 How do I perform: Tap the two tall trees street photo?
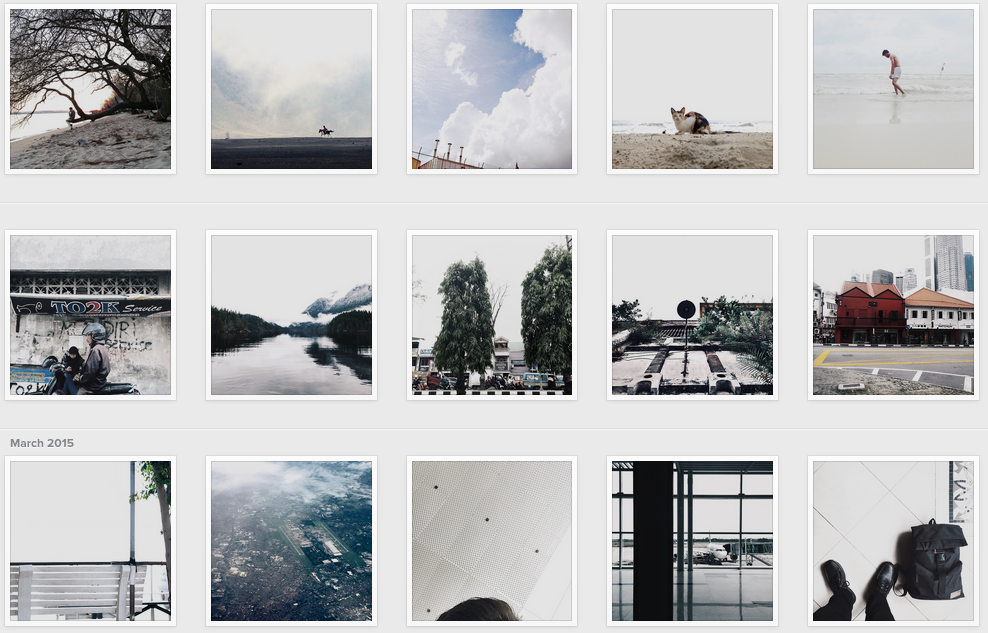[x=492, y=315]
